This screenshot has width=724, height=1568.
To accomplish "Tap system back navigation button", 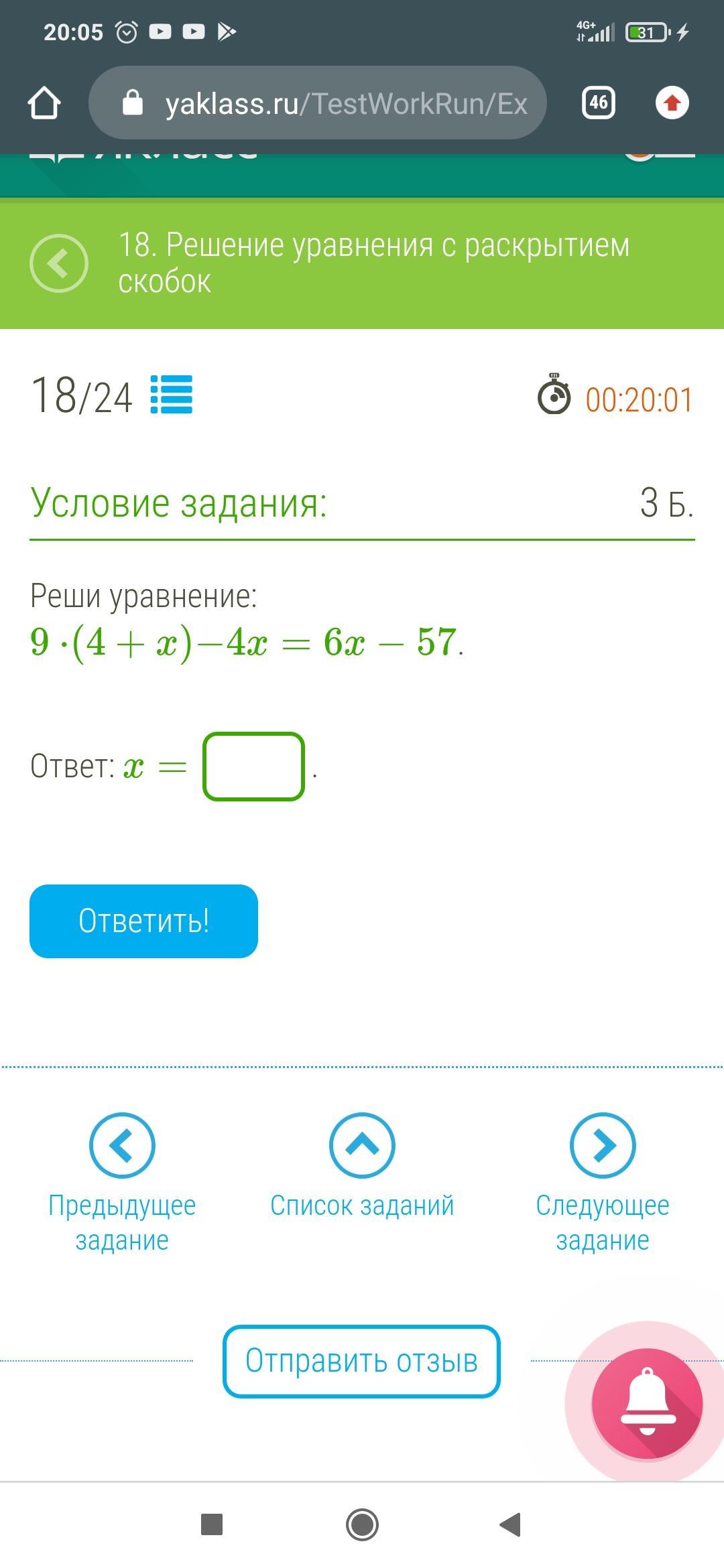I will (x=511, y=1524).
